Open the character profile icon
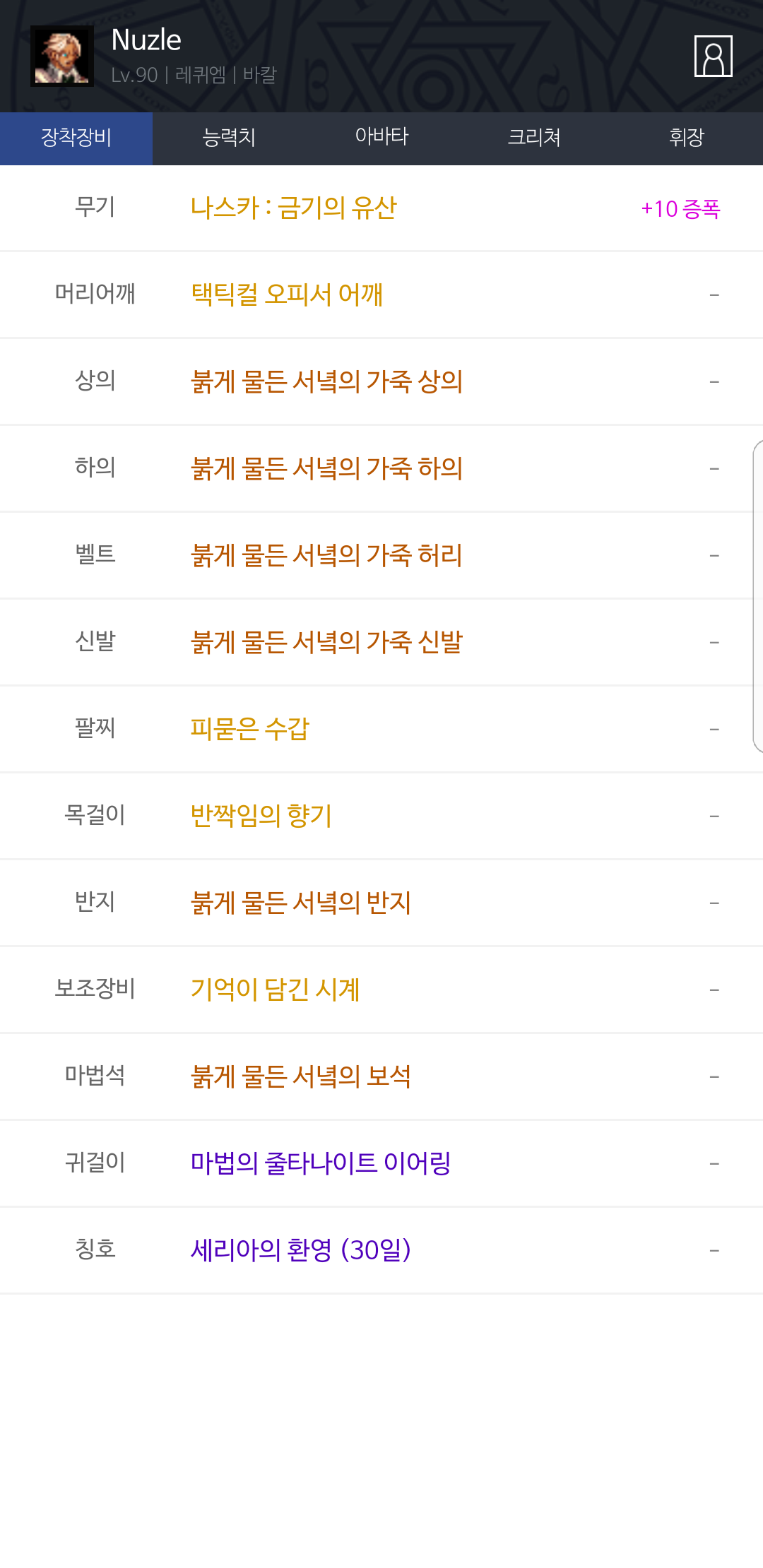Screen dimensions: 763x1568 [713, 56]
